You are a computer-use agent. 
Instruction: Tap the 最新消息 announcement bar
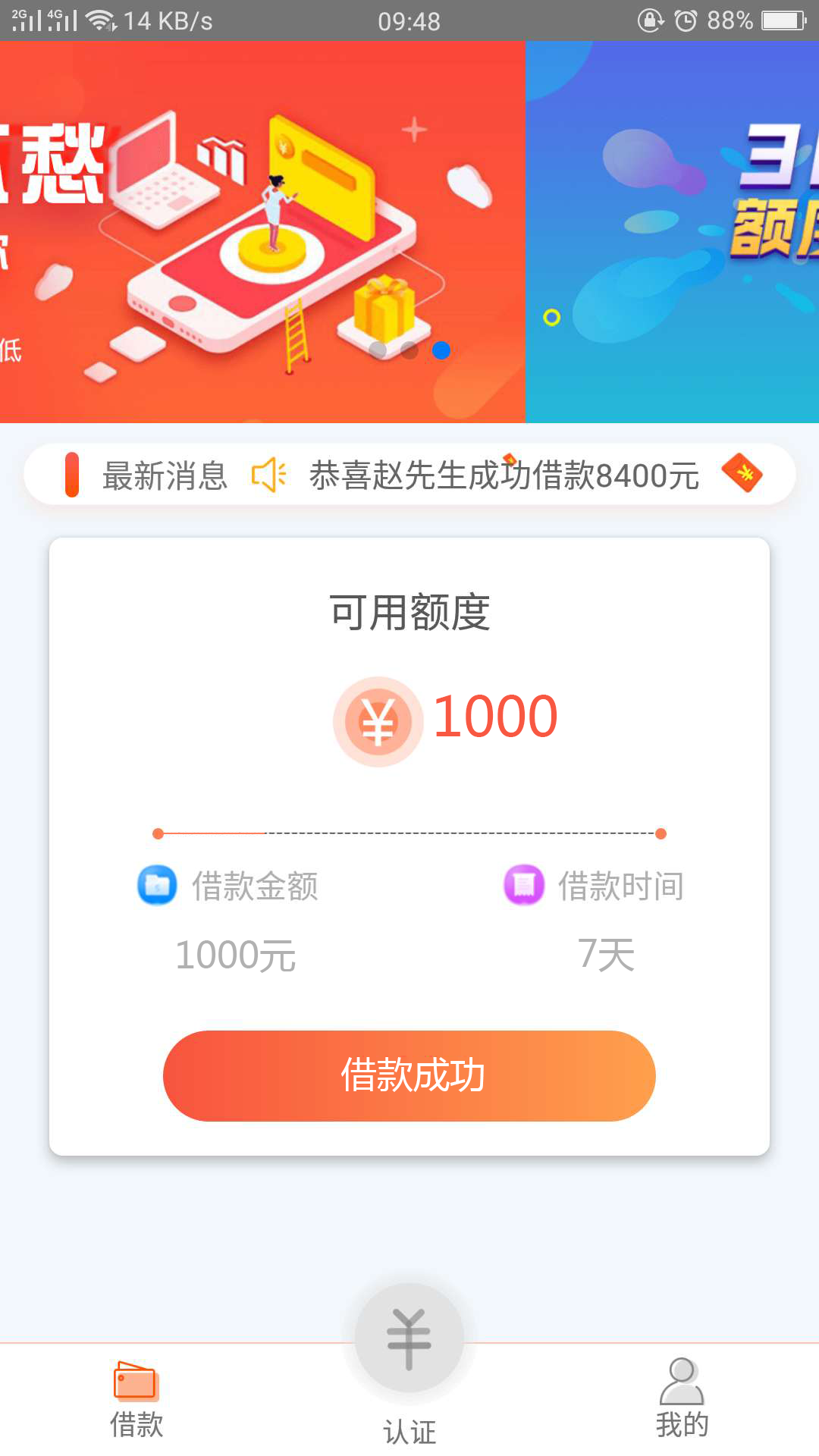[409, 475]
